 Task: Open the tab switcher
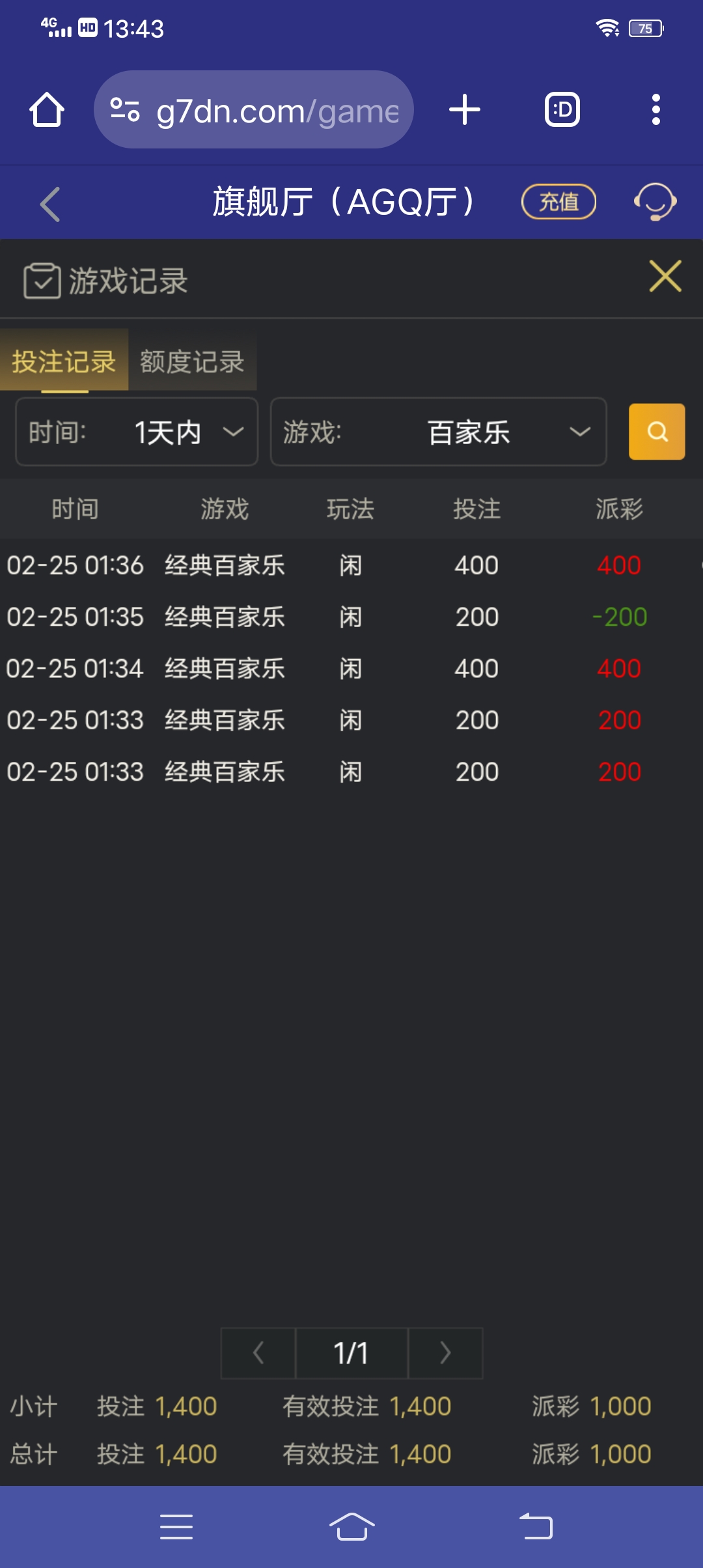tap(562, 109)
